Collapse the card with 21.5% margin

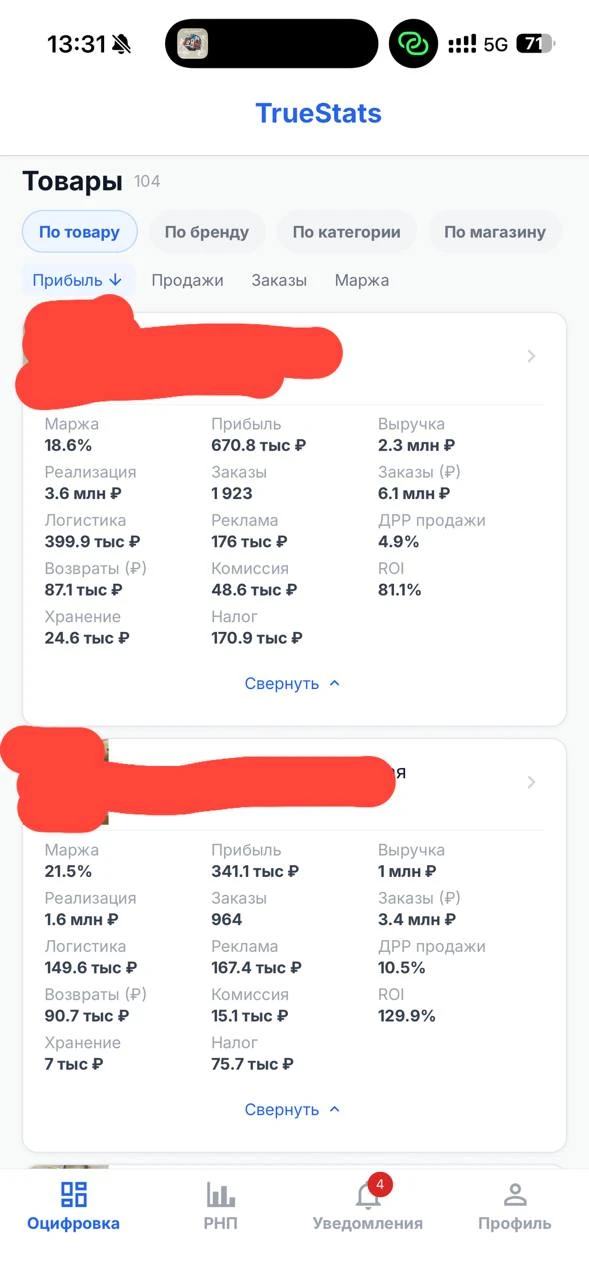[293, 1110]
